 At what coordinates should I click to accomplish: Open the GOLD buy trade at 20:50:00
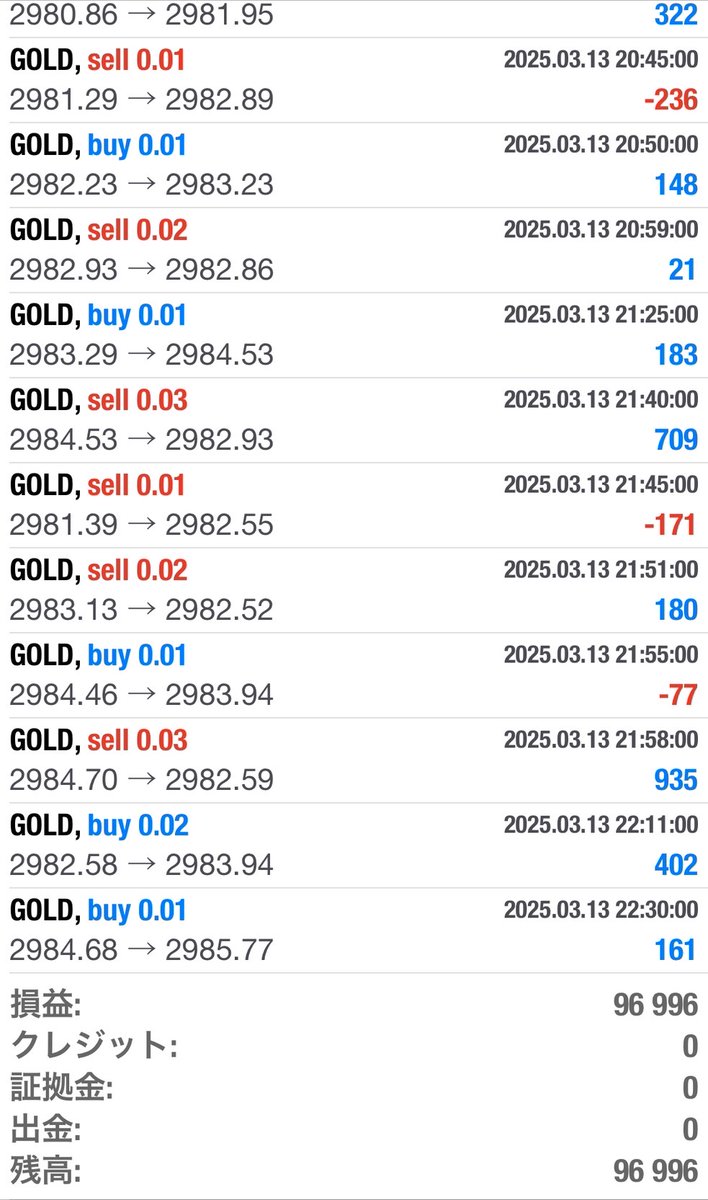[x=354, y=166]
